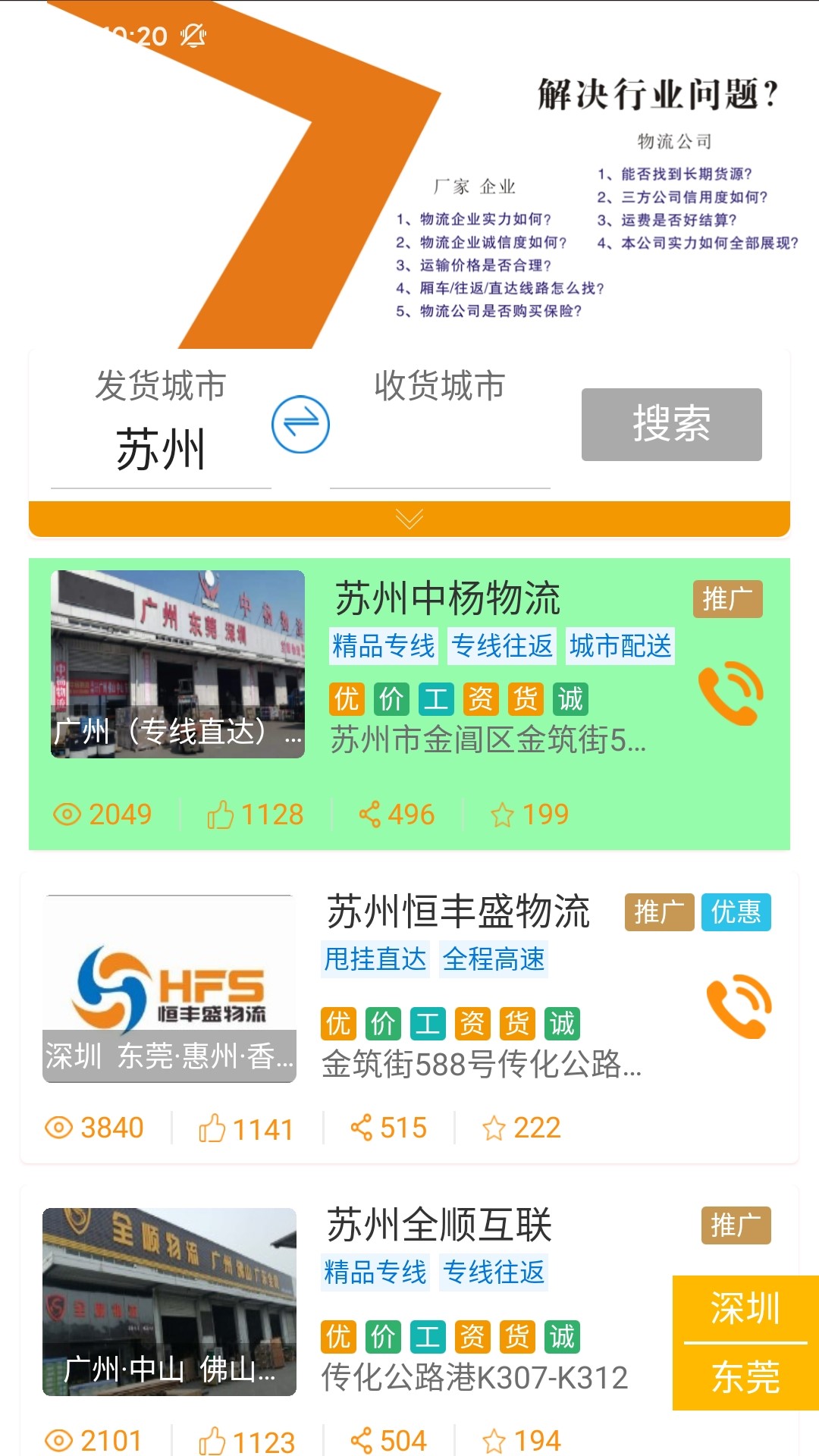Select the 优惠 tag on 苏州恒丰盛物流
This screenshot has height=1456, width=819.
pyautogui.click(x=736, y=912)
